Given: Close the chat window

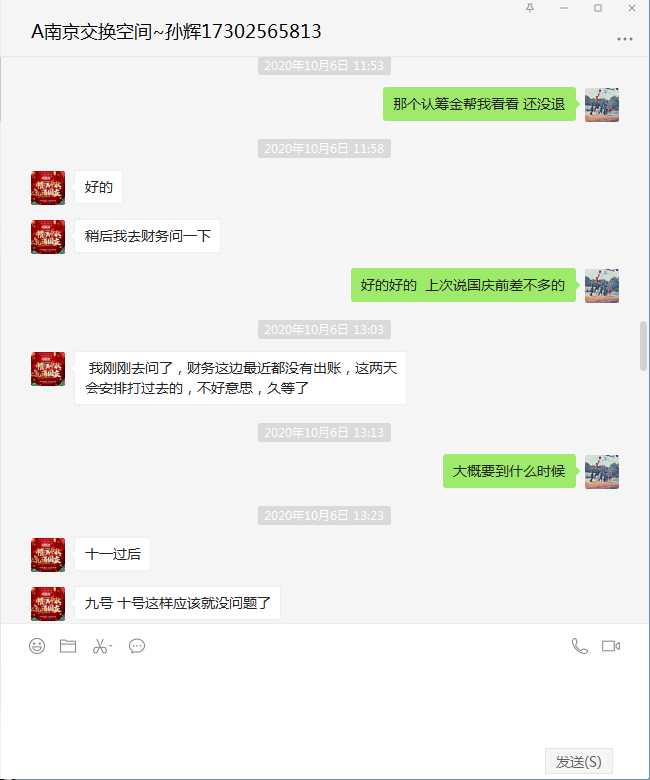Looking at the screenshot, I should (629, 8).
